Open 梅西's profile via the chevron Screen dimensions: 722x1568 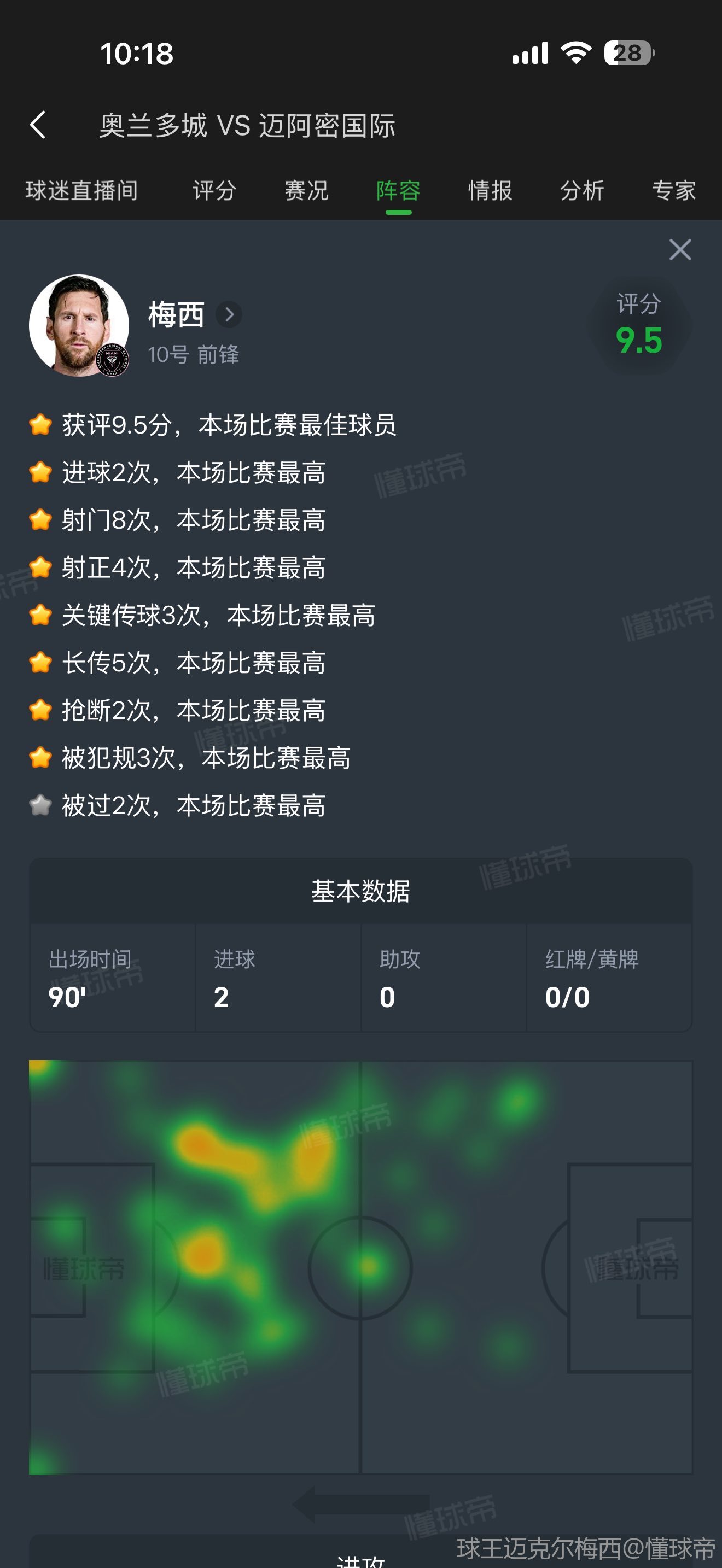[230, 315]
